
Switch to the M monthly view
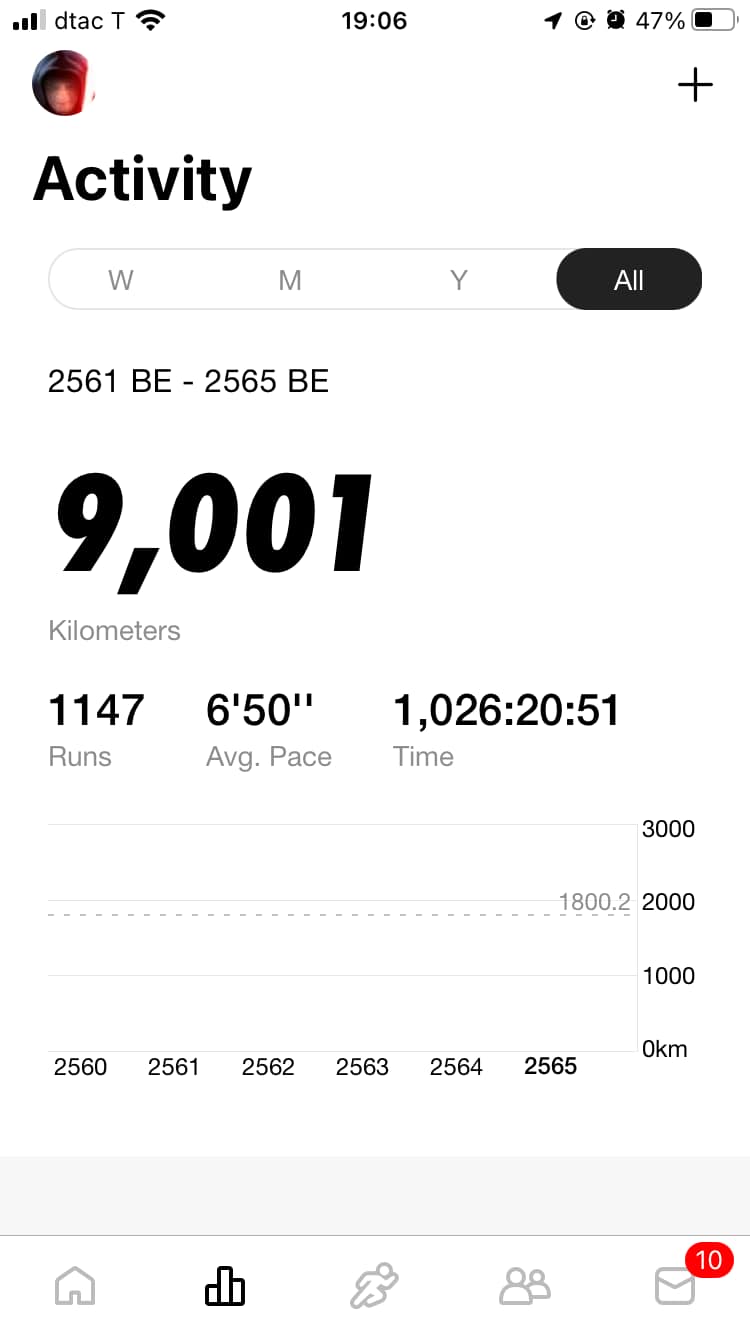pos(290,280)
